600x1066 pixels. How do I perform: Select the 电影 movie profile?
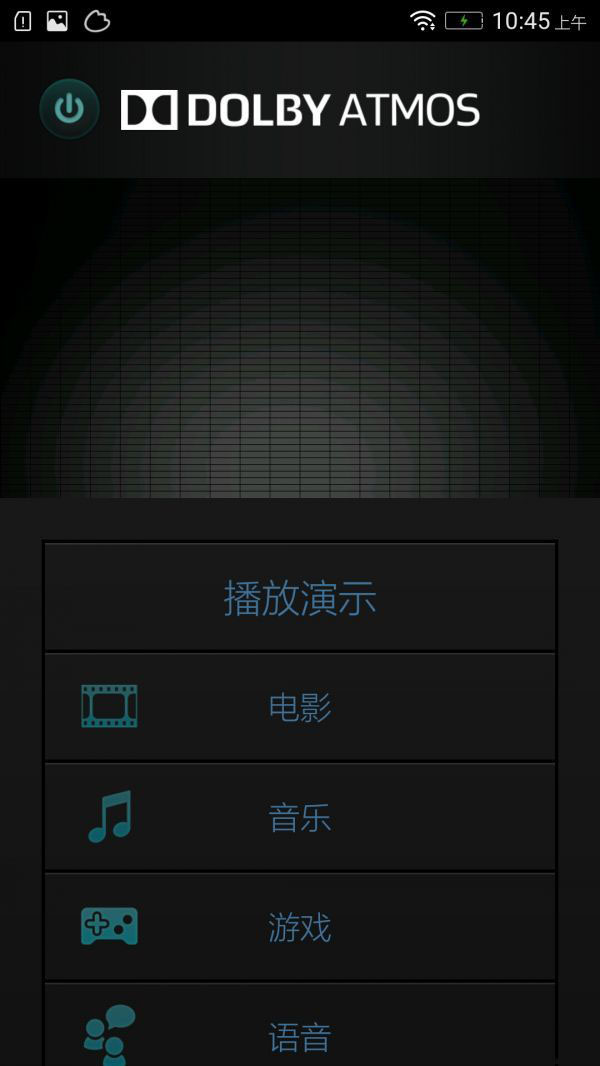tap(300, 707)
